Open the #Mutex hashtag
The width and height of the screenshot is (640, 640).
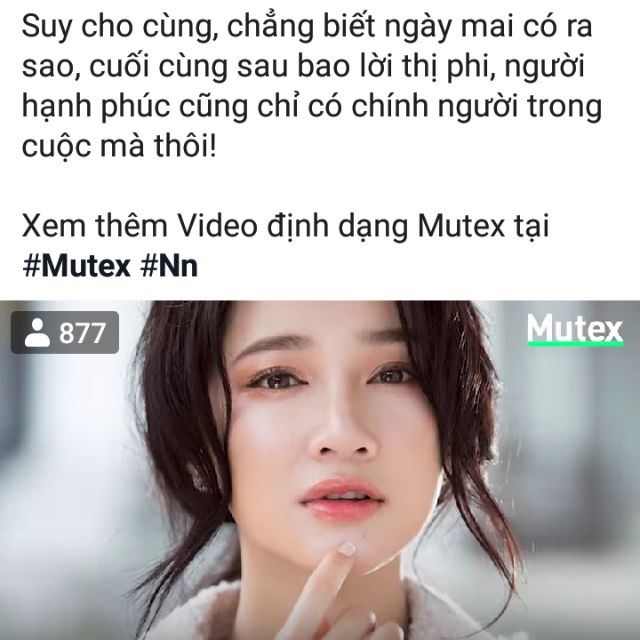pos(76,266)
